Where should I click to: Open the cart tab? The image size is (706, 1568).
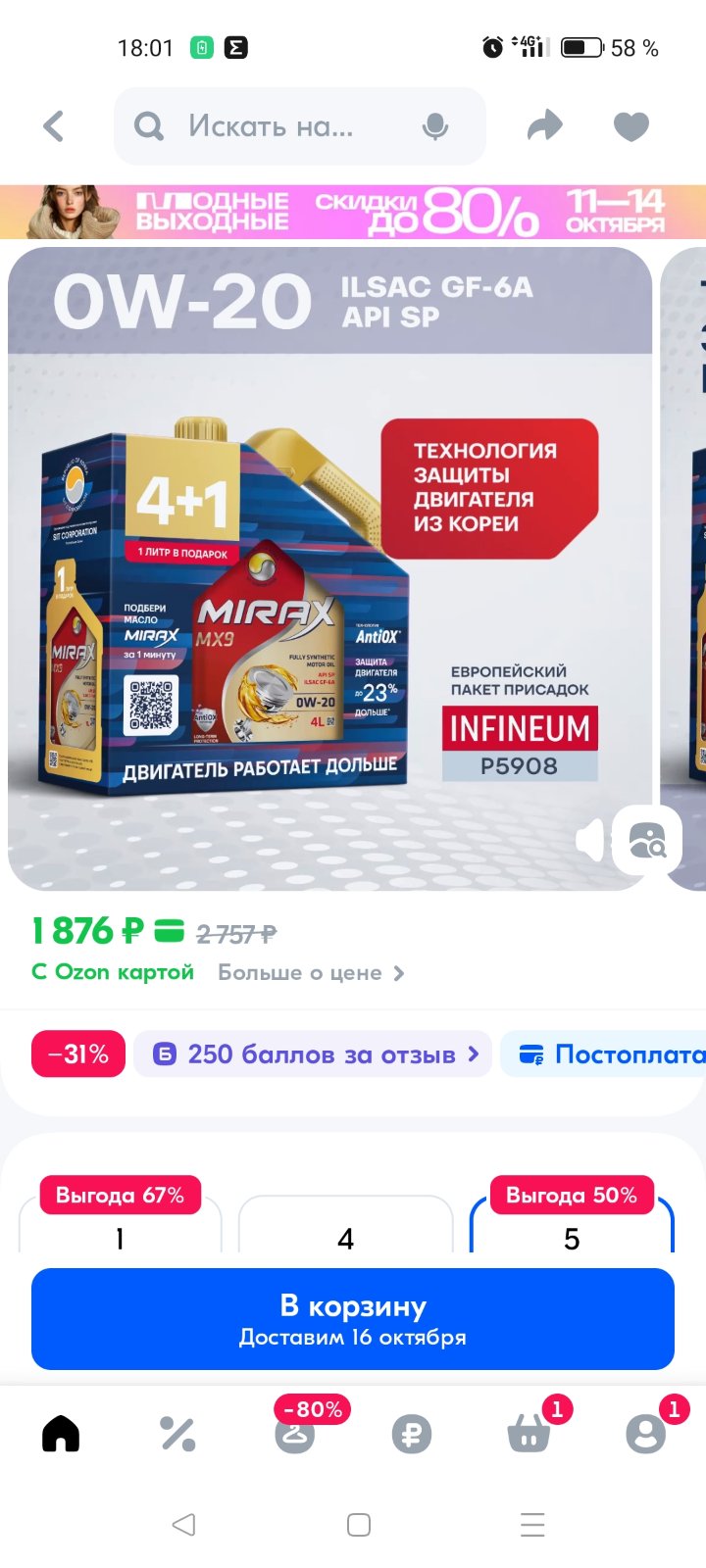529,1434
